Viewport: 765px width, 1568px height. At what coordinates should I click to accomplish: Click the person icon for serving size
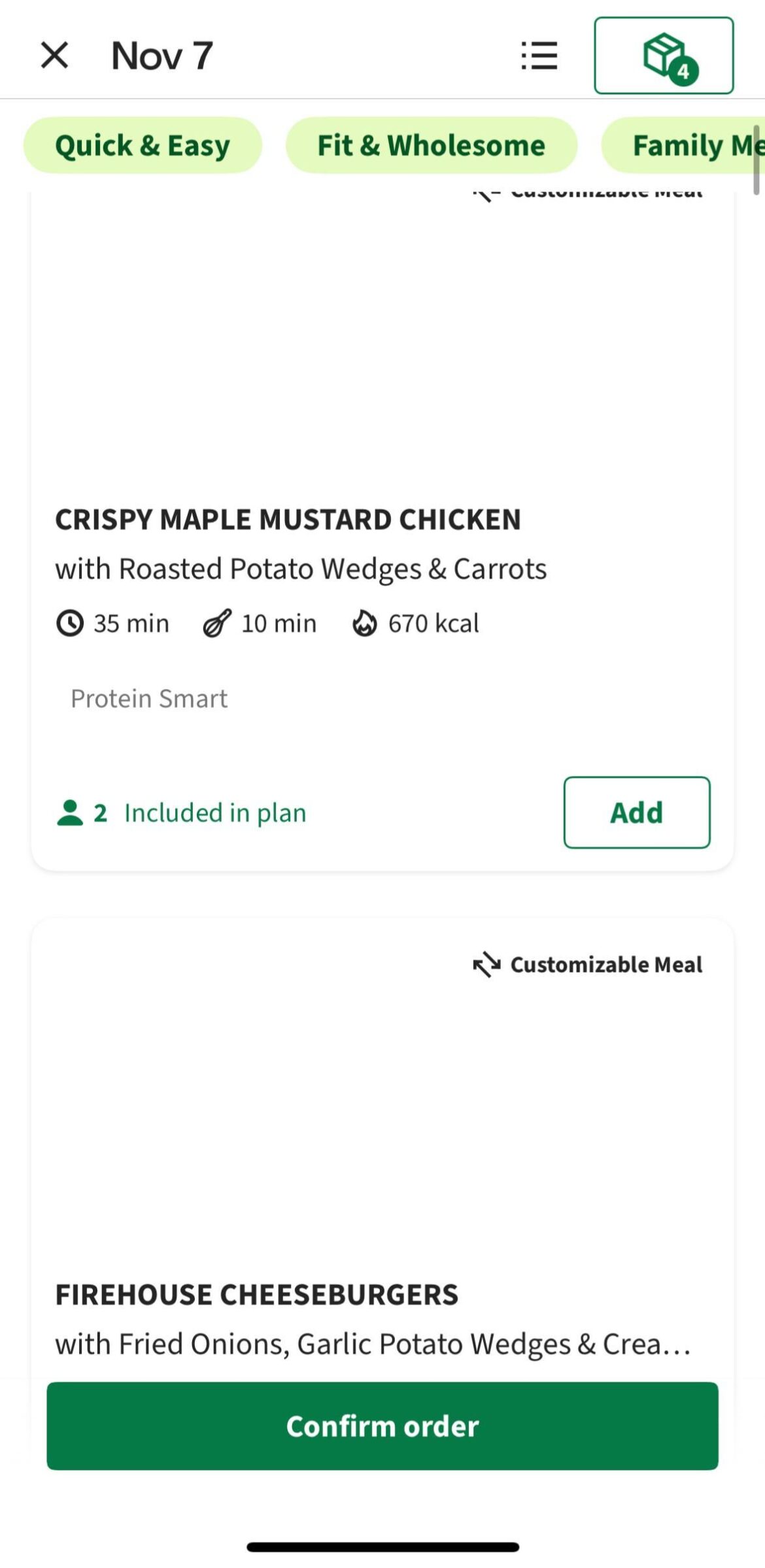point(71,812)
